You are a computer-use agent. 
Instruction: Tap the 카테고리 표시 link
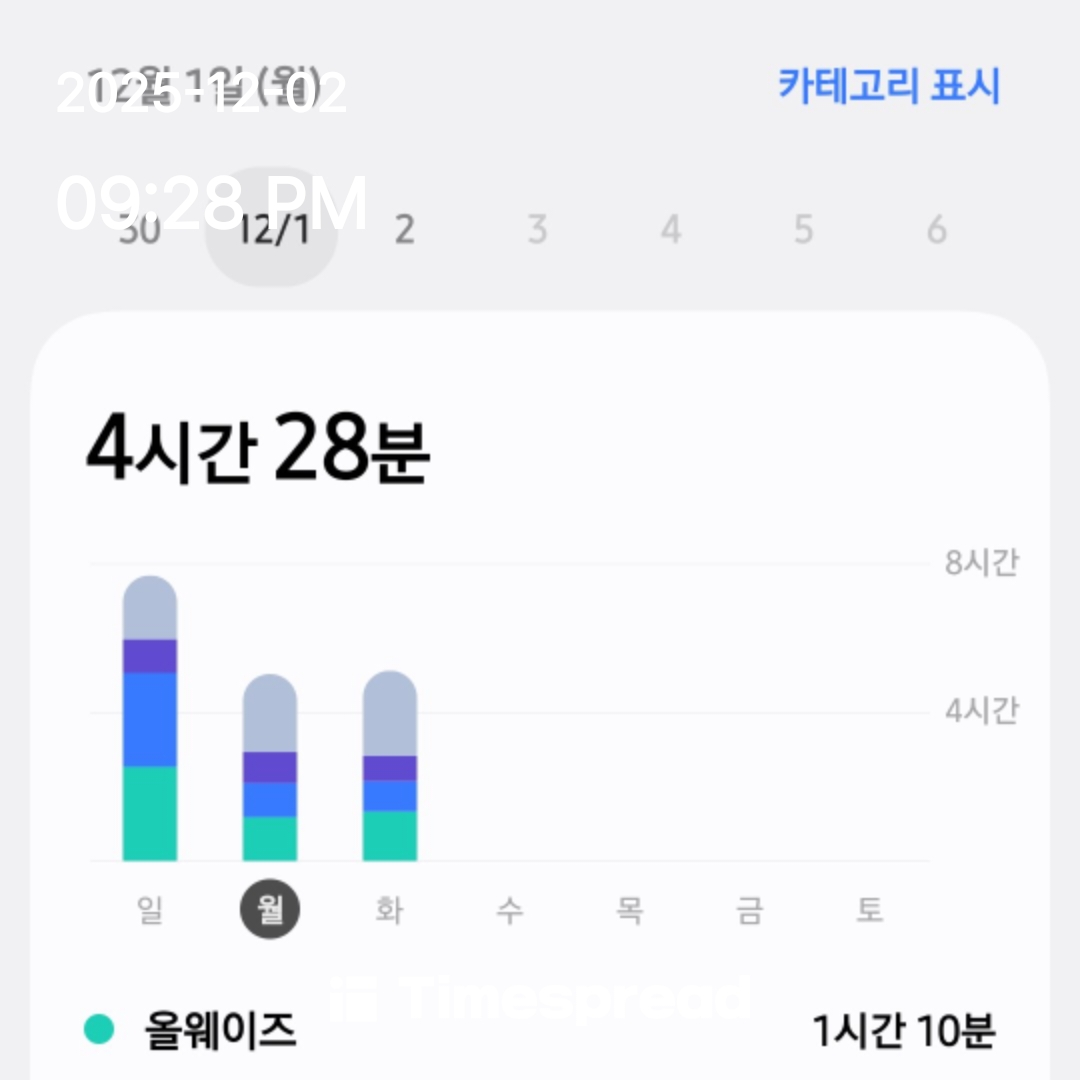(x=889, y=86)
